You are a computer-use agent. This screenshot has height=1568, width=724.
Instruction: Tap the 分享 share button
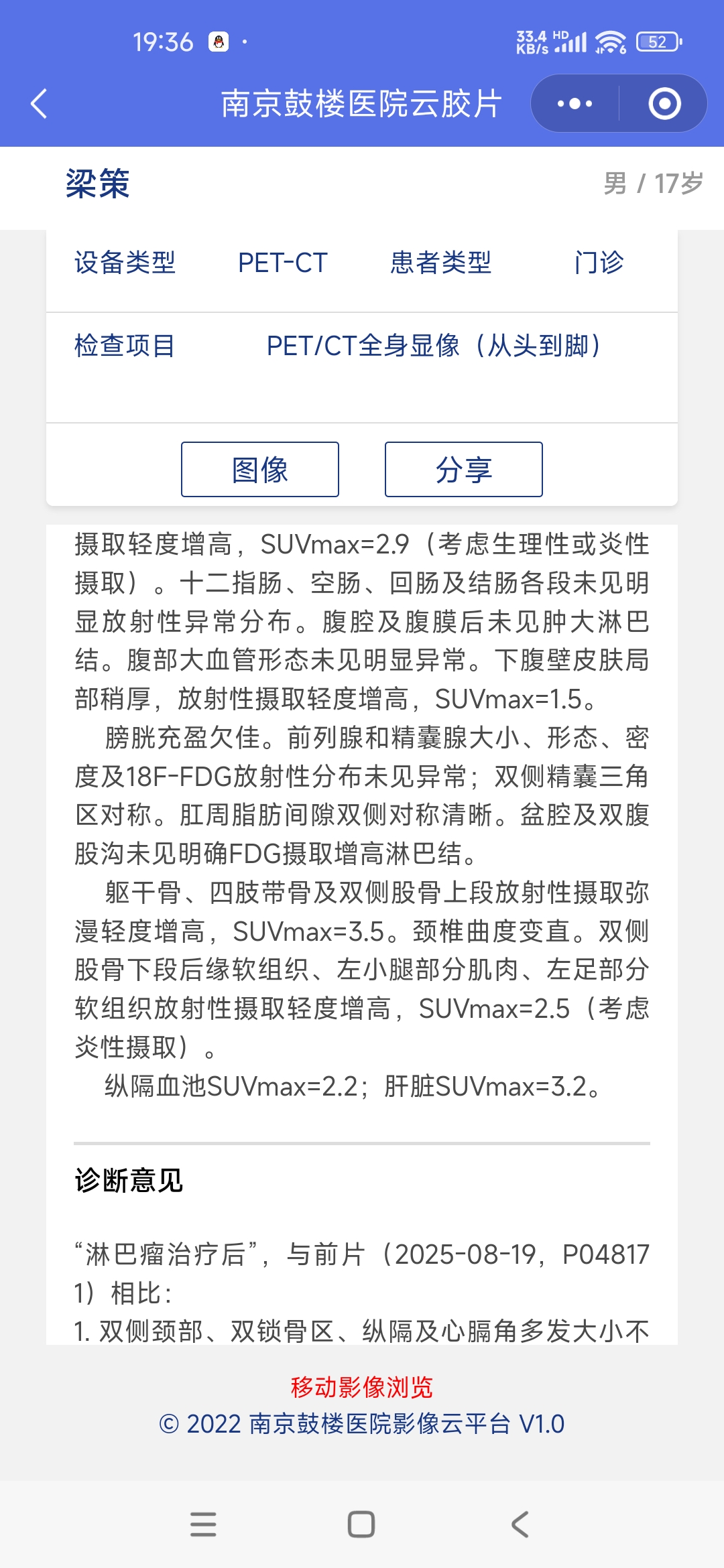coord(463,469)
